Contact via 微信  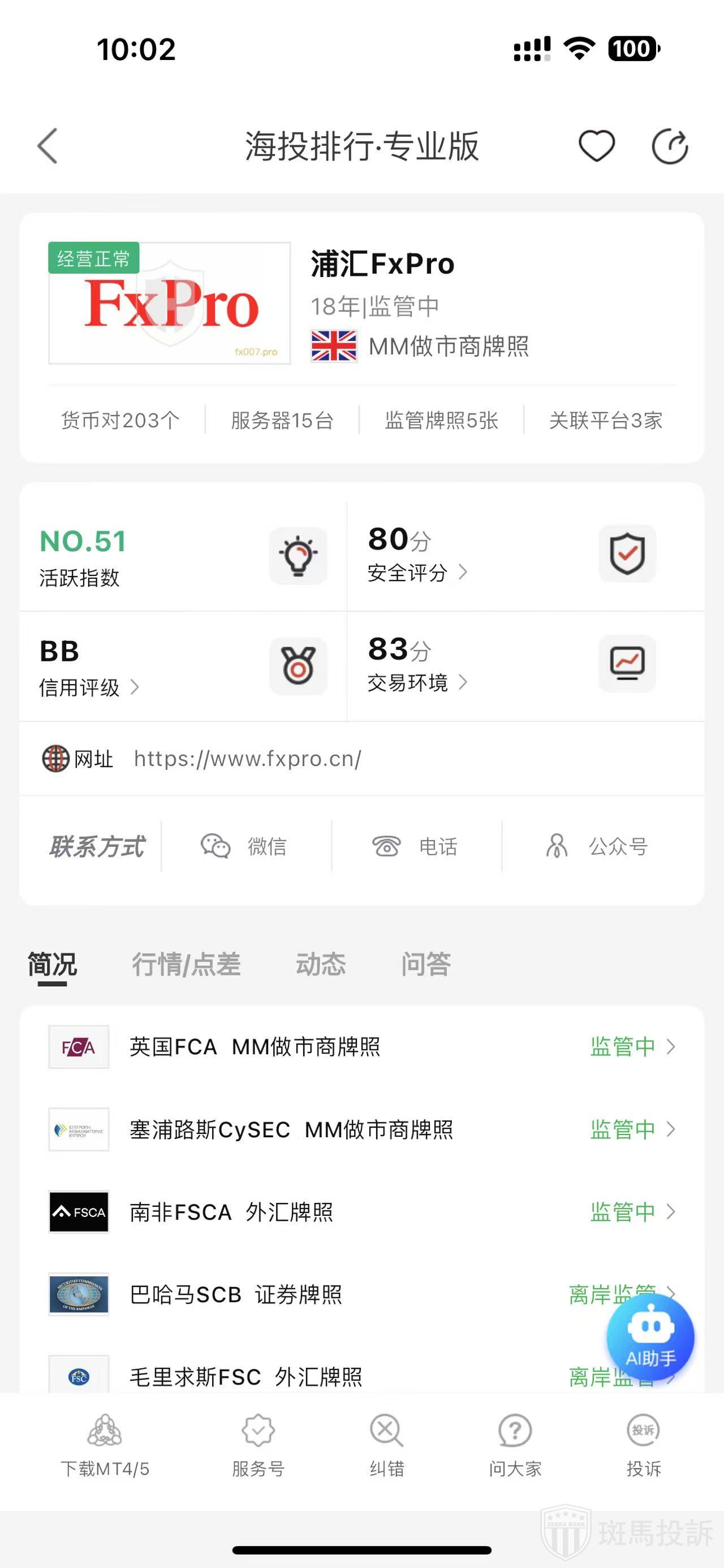[x=245, y=846]
